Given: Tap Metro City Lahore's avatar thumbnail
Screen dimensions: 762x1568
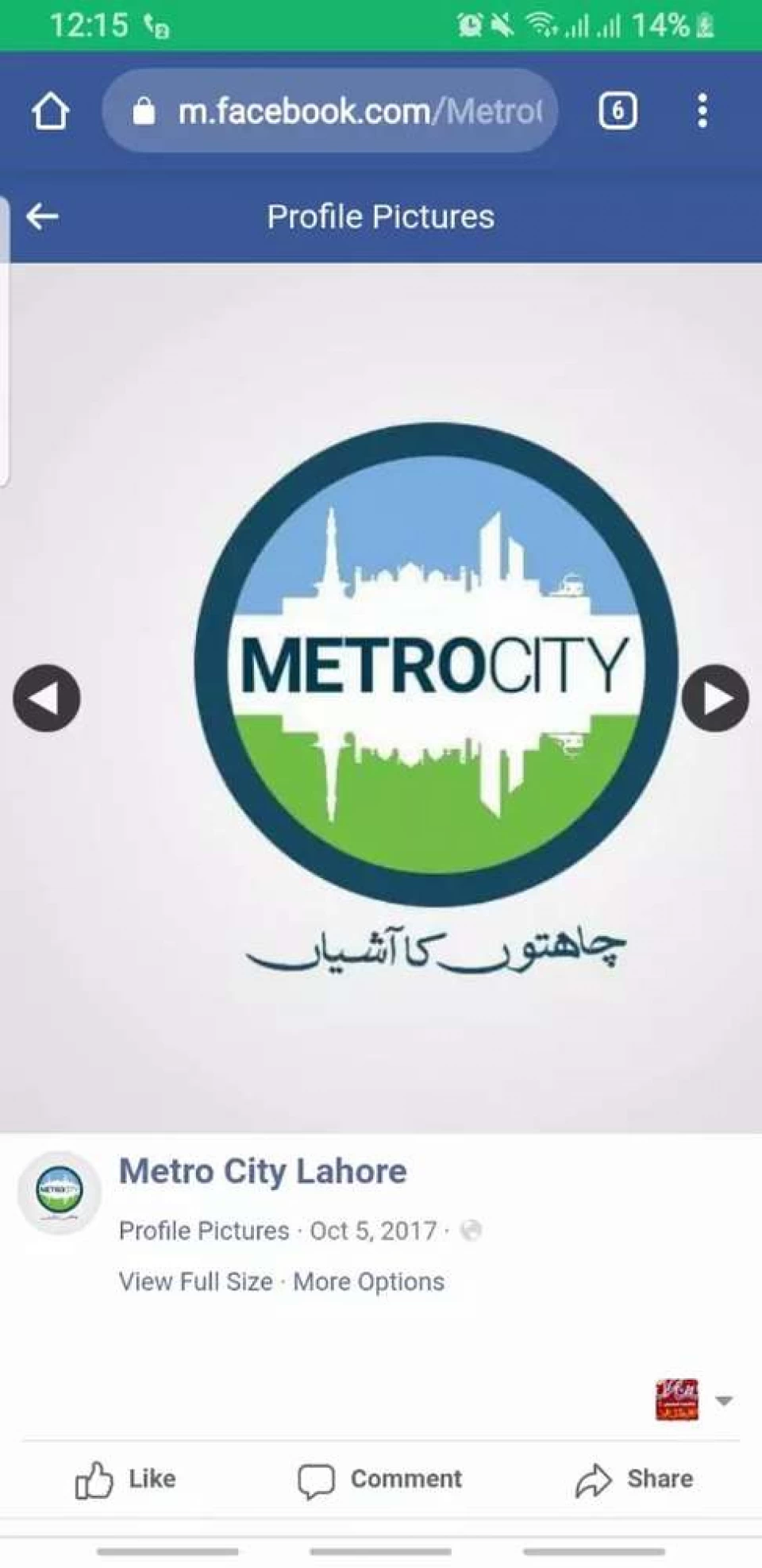Looking at the screenshot, I should point(60,1192).
